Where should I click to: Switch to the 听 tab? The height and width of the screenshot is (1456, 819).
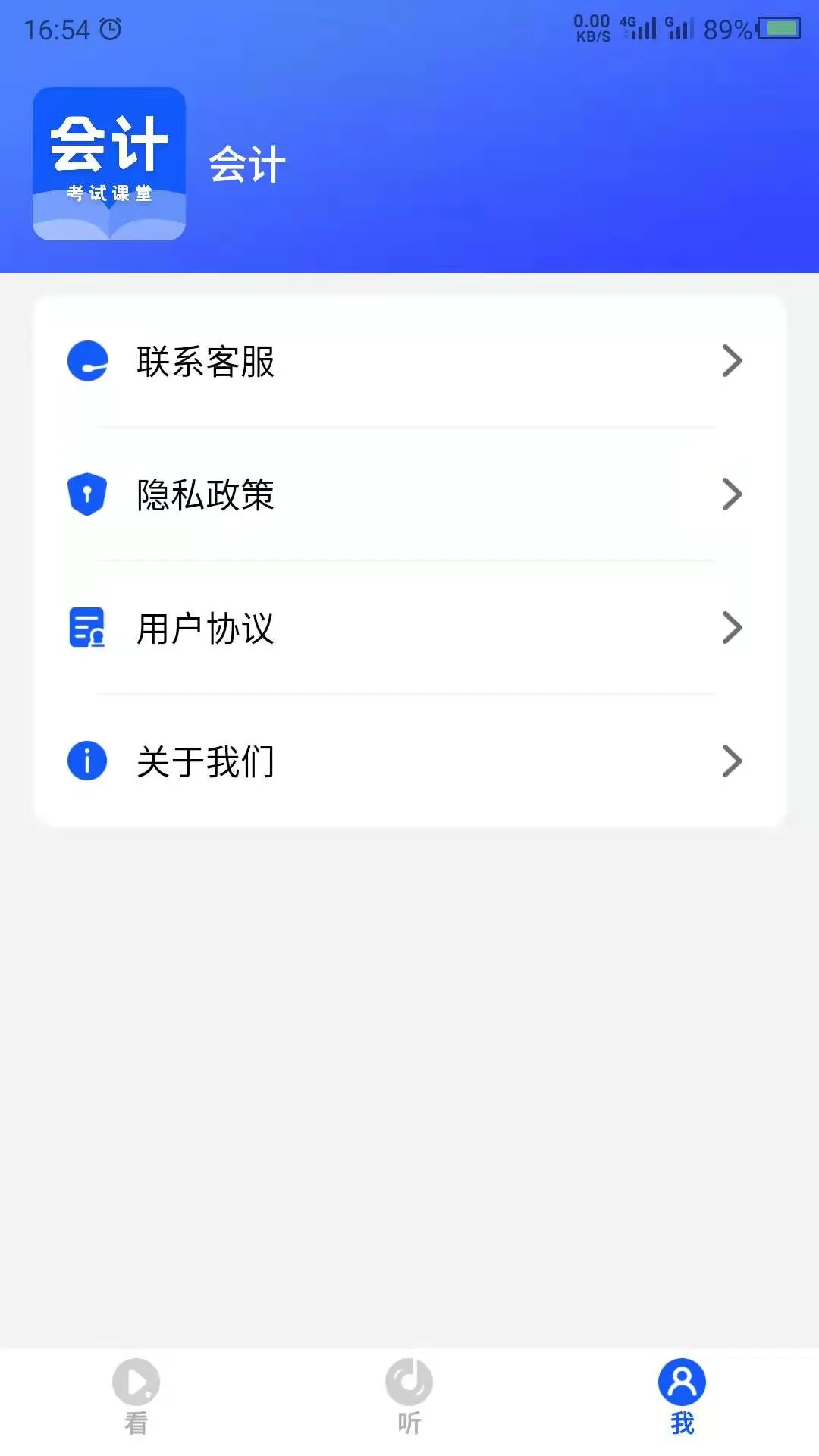click(409, 1399)
